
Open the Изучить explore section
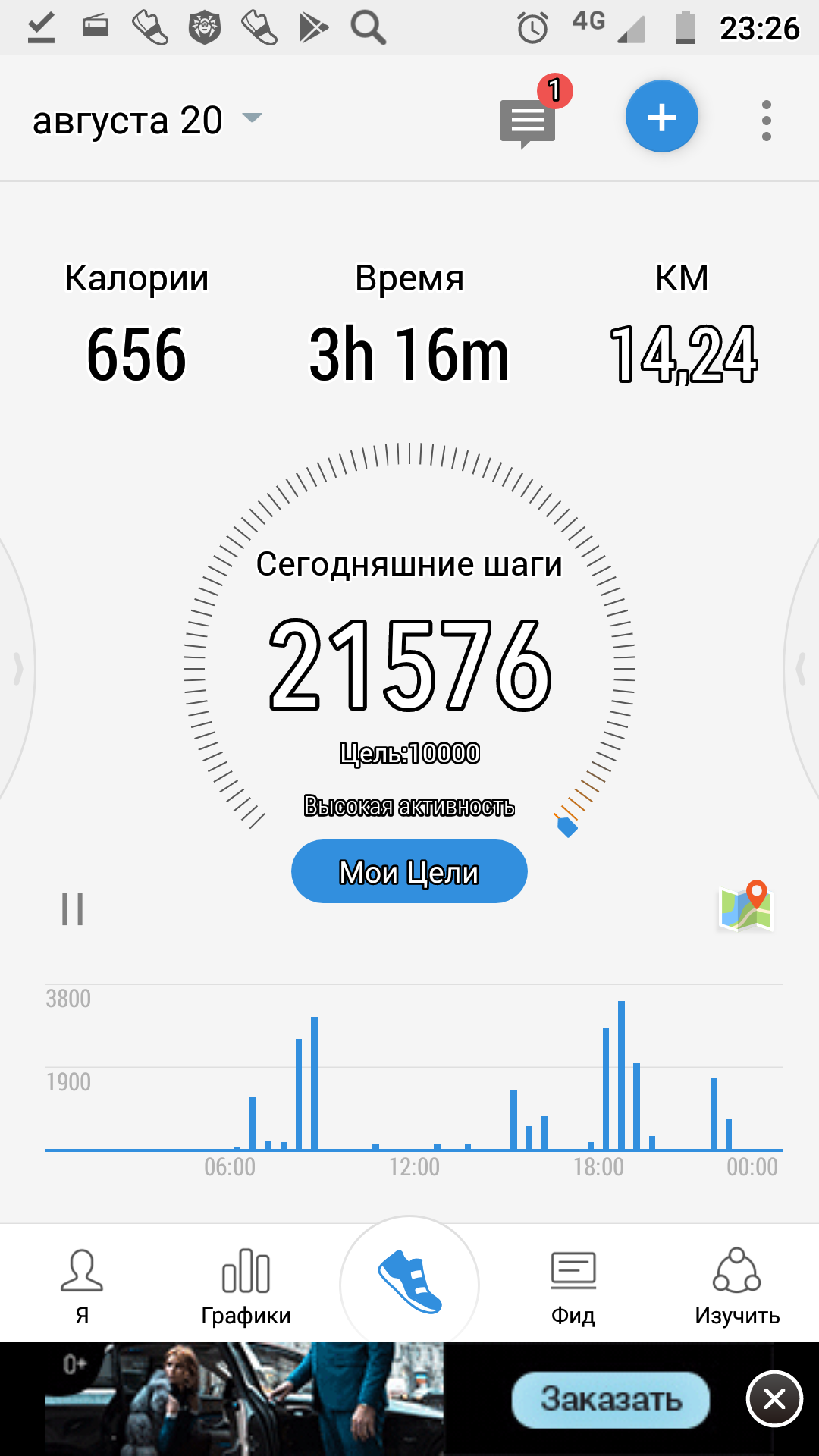[736, 1285]
